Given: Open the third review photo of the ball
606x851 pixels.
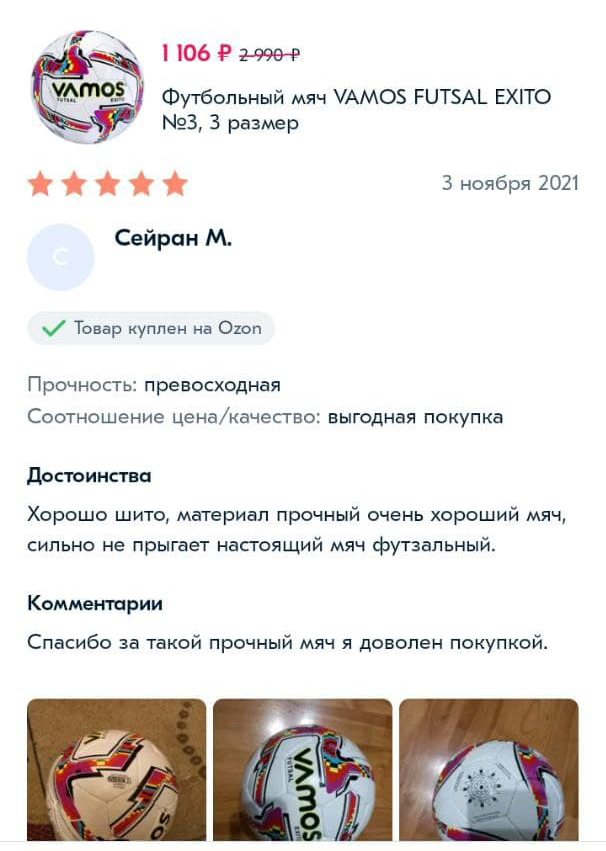Looking at the screenshot, I should [x=488, y=769].
